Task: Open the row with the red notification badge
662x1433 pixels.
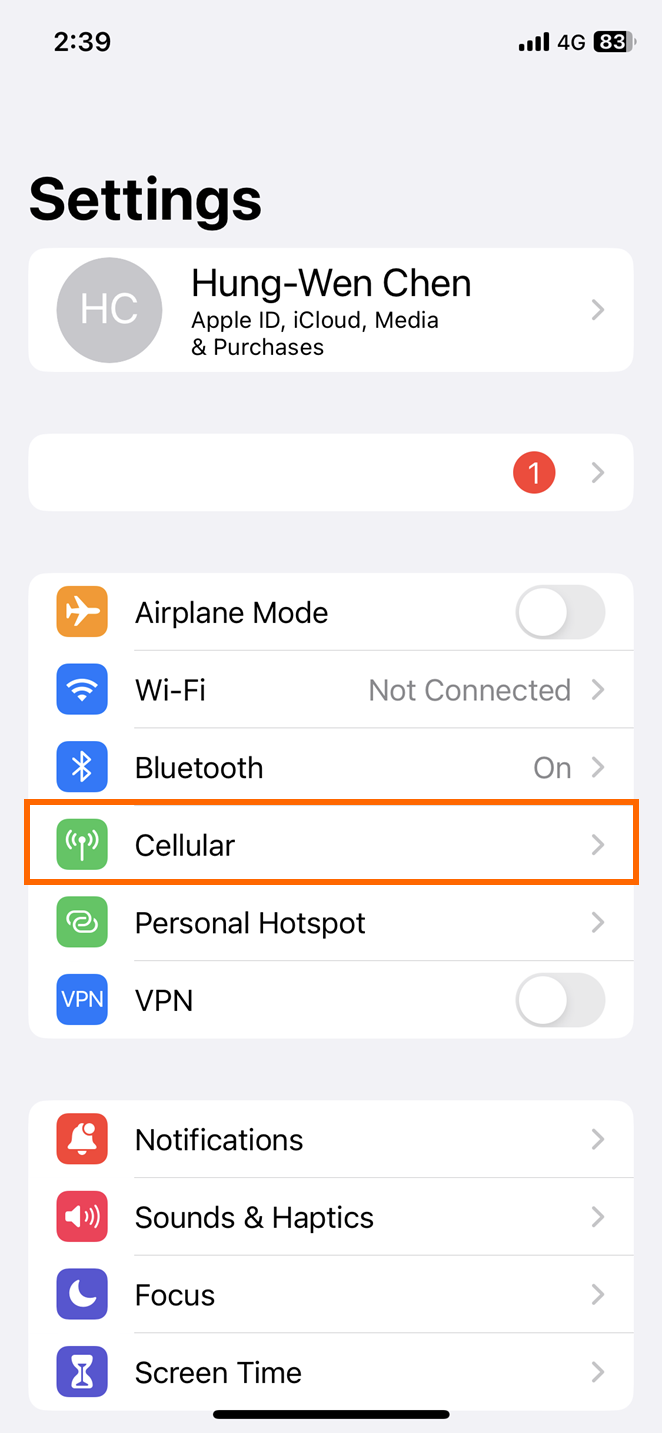Action: [331, 472]
